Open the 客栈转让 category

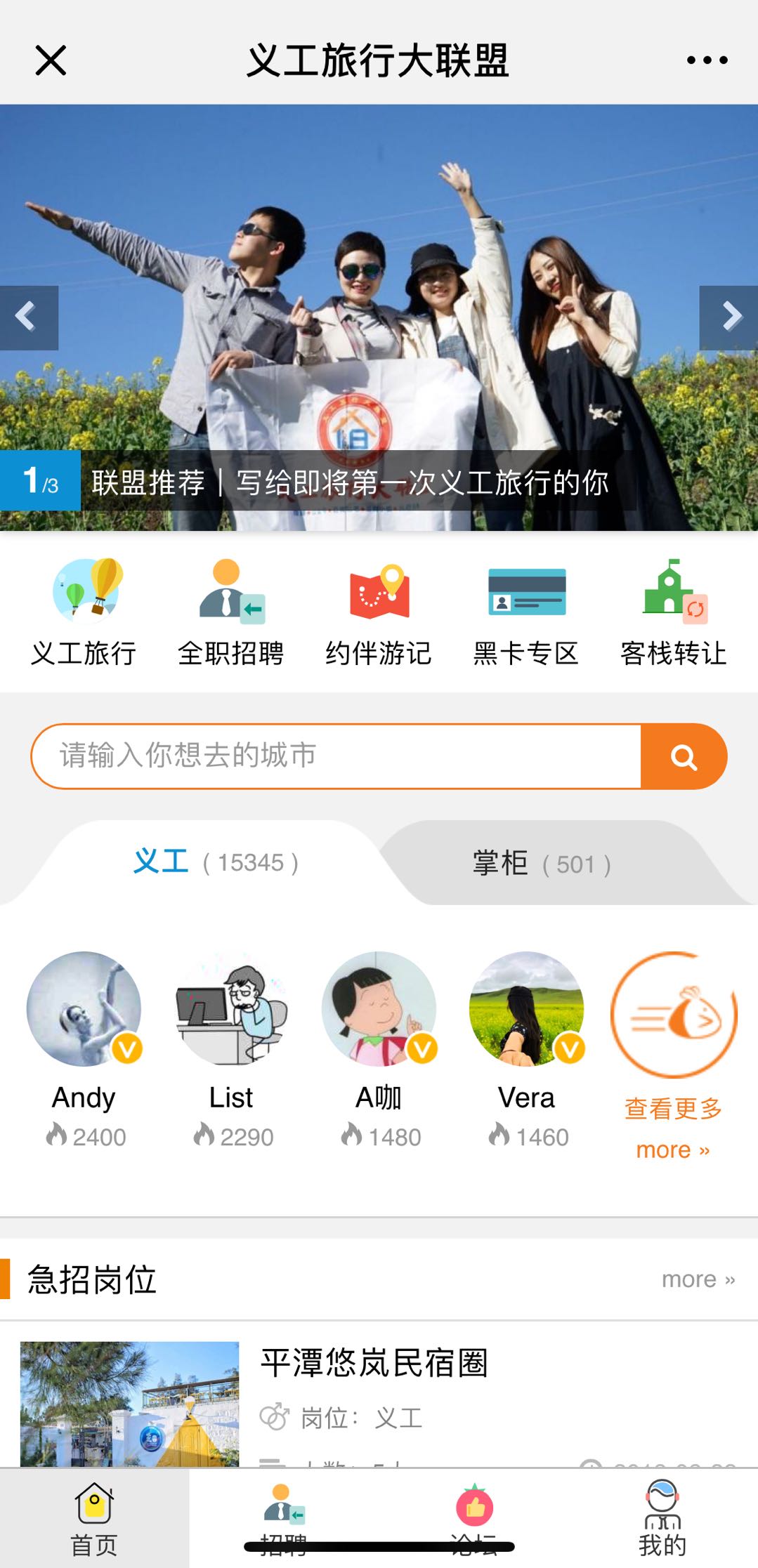(673, 612)
